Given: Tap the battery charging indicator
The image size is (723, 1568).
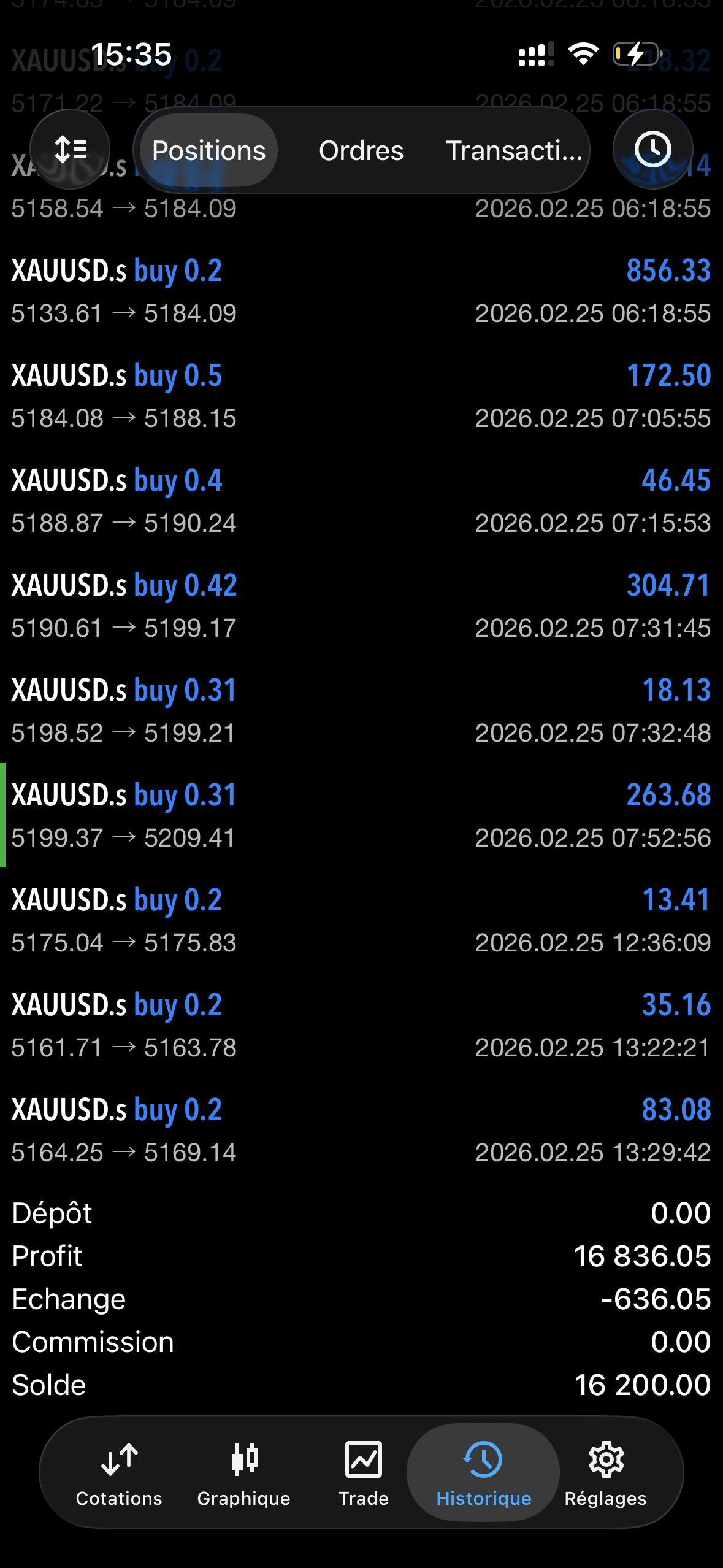Looking at the screenshot, I should 635,55.
